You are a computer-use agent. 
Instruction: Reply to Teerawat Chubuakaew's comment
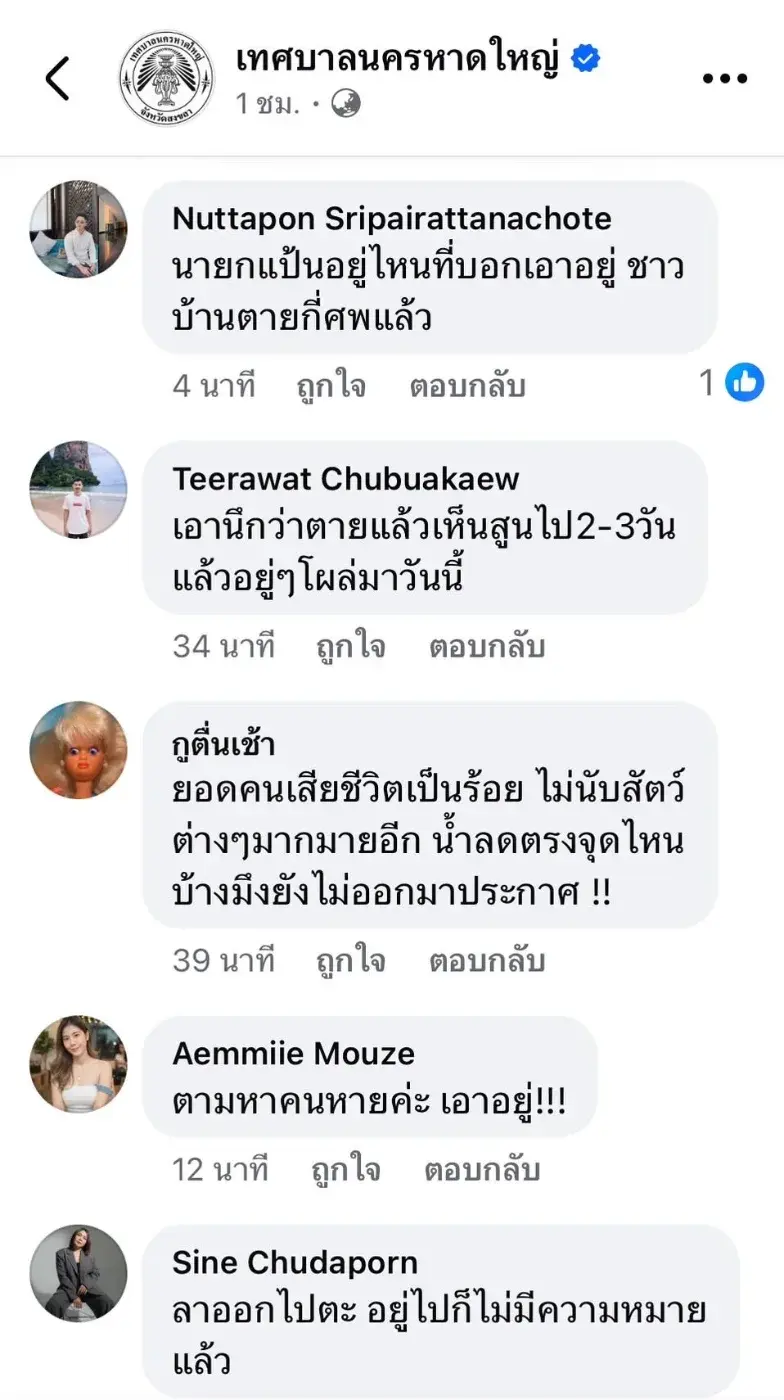[x=487, y=646]
